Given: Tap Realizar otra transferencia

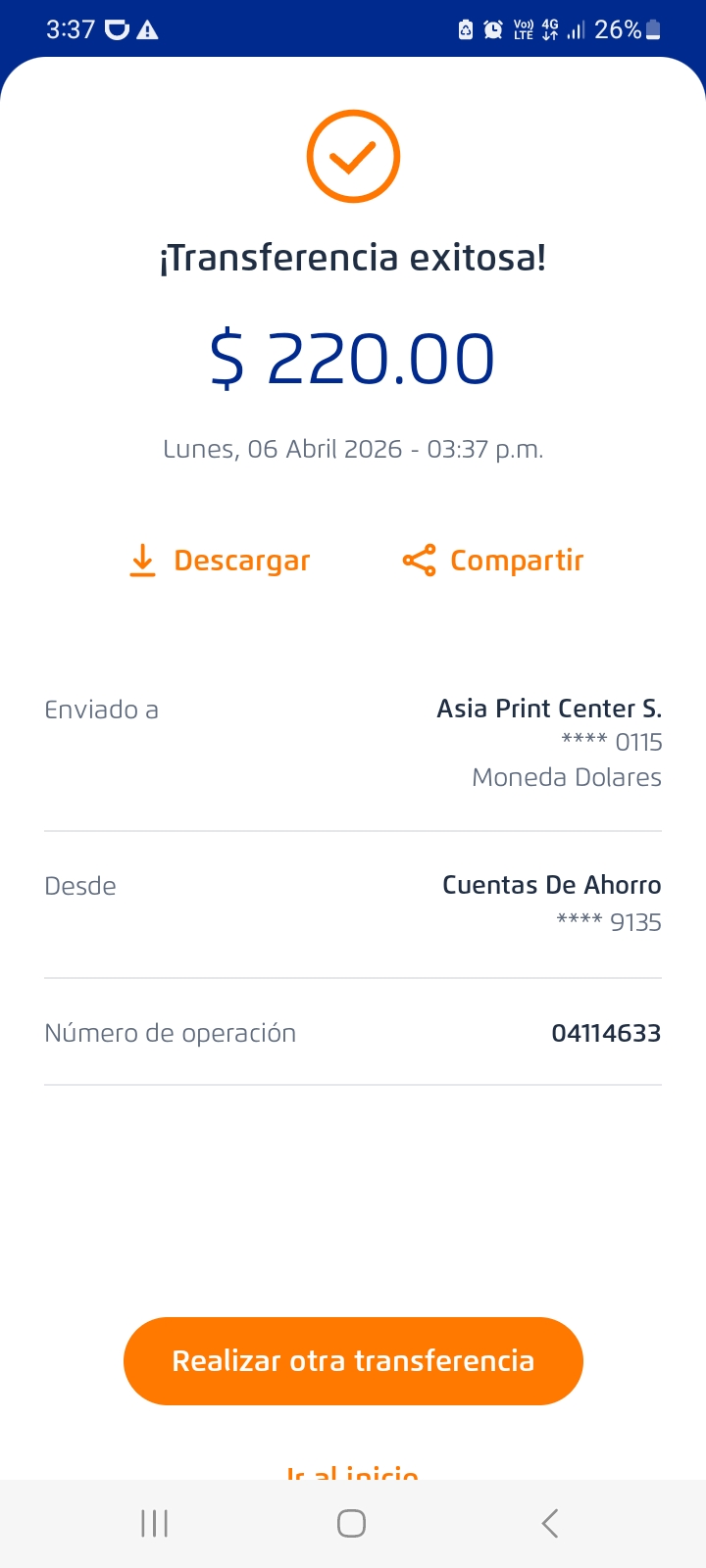Looking at the screenshot, I should coord(353,1360).
